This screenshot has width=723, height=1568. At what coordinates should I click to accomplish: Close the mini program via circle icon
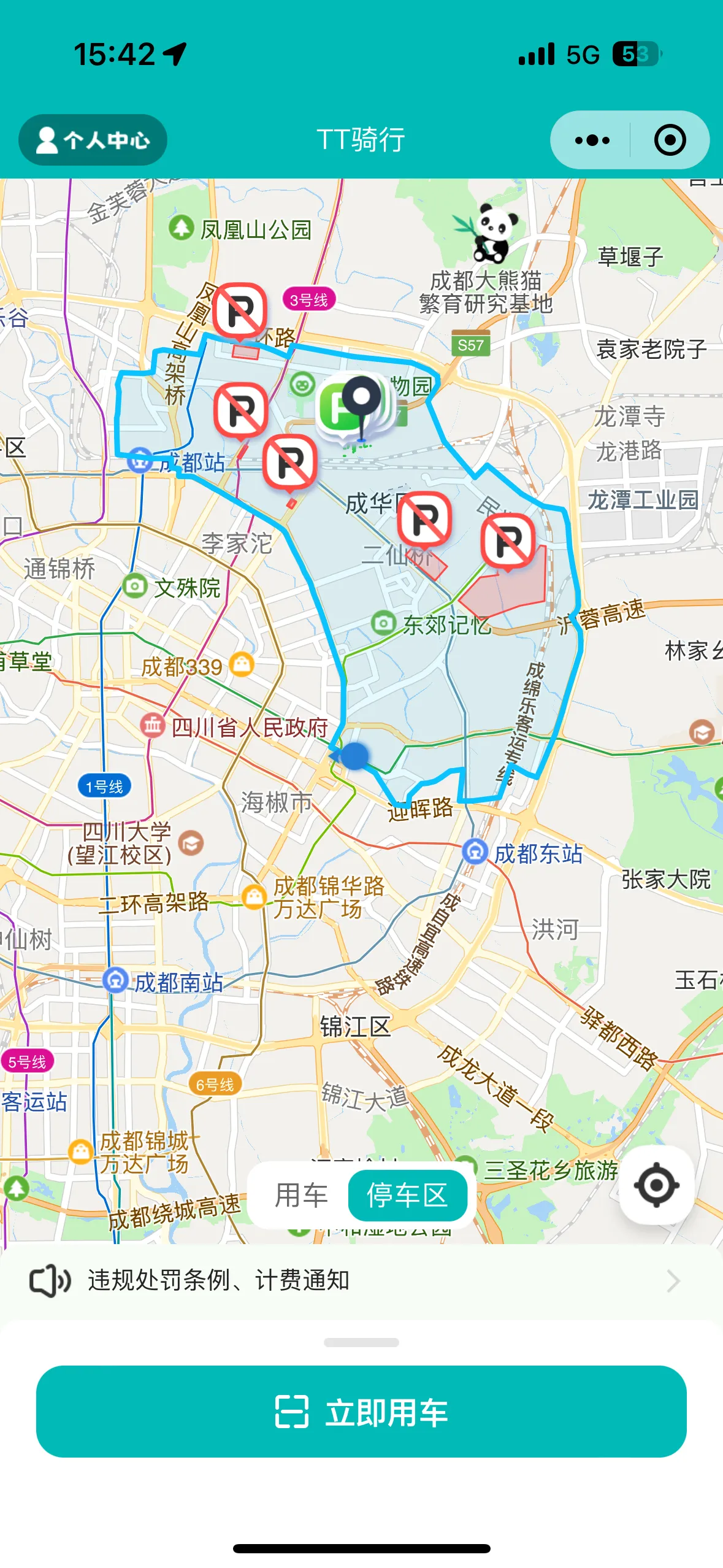pos(670,140)
